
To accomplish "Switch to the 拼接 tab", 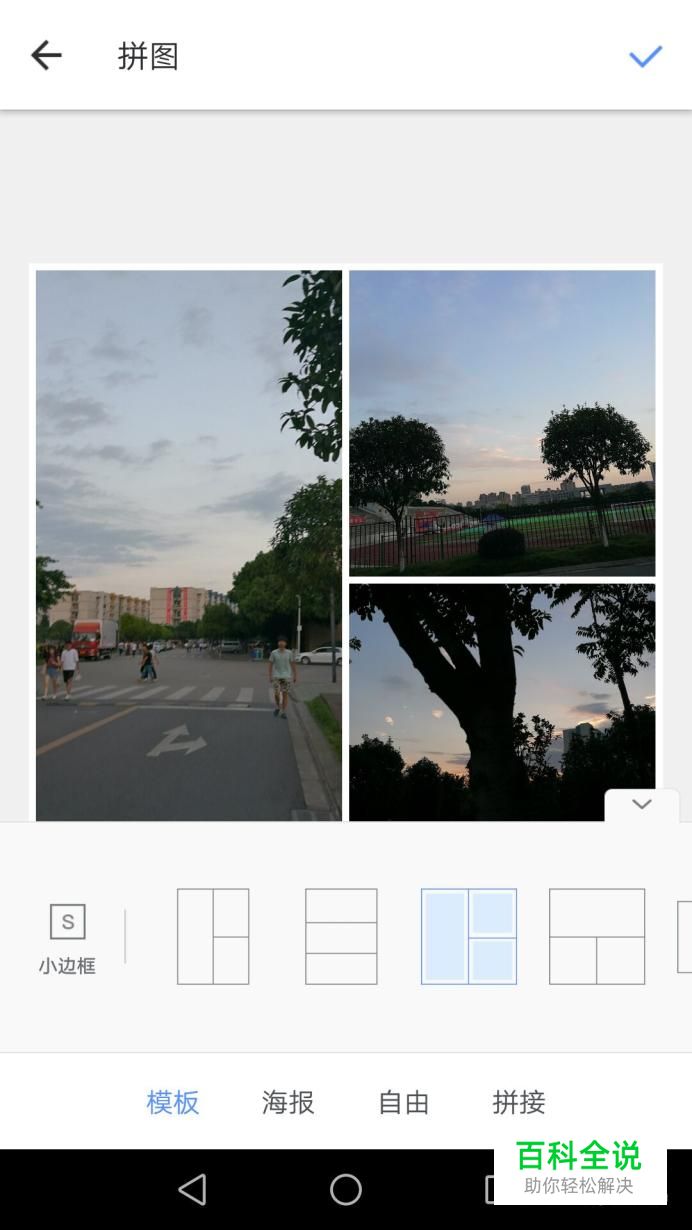I will [x=519, y=1102].
